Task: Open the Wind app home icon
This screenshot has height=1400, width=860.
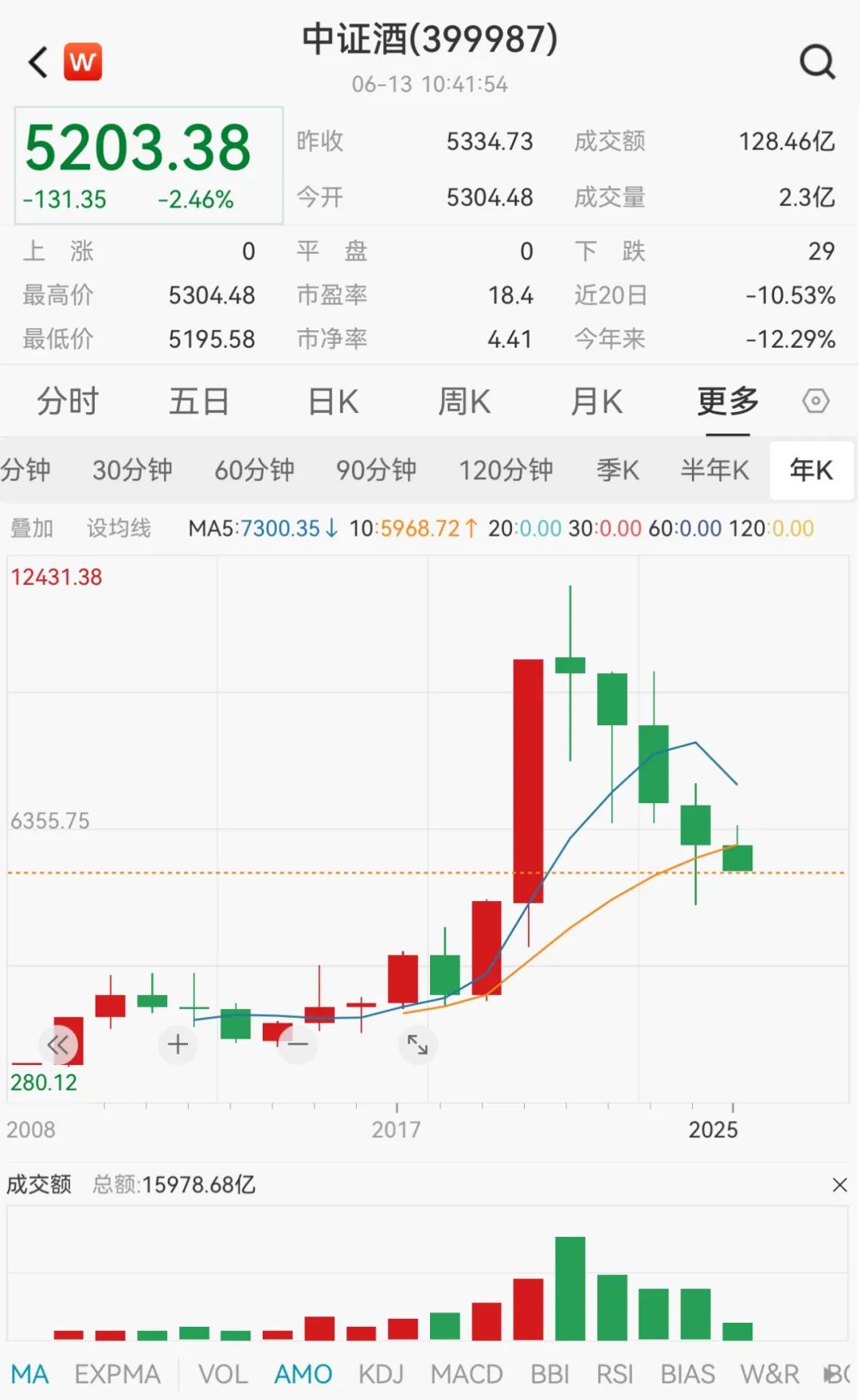Action: point(84,61)
